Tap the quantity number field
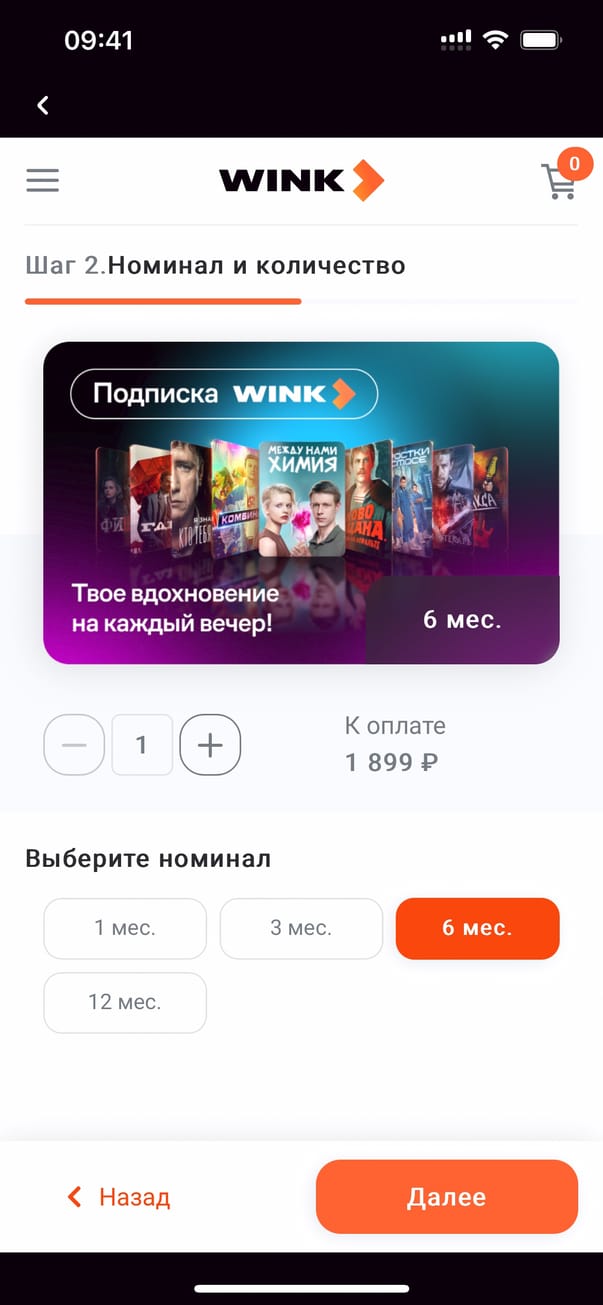The width and height of the screenshot is (603, 1305). point(142,745)
